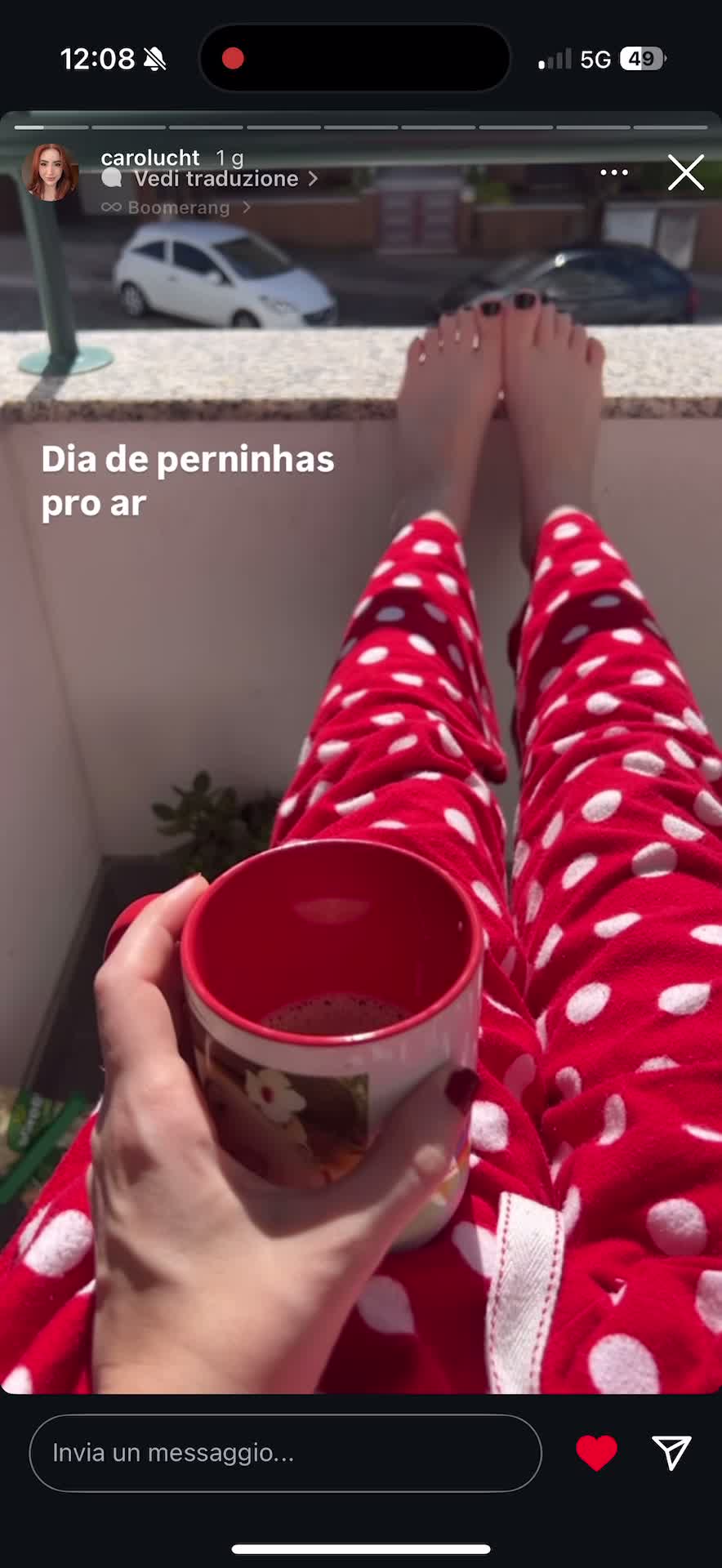Viewport: 722px width, 1568px height.
Task: Open the three-dot story options menu
Action: pos(614,172)
